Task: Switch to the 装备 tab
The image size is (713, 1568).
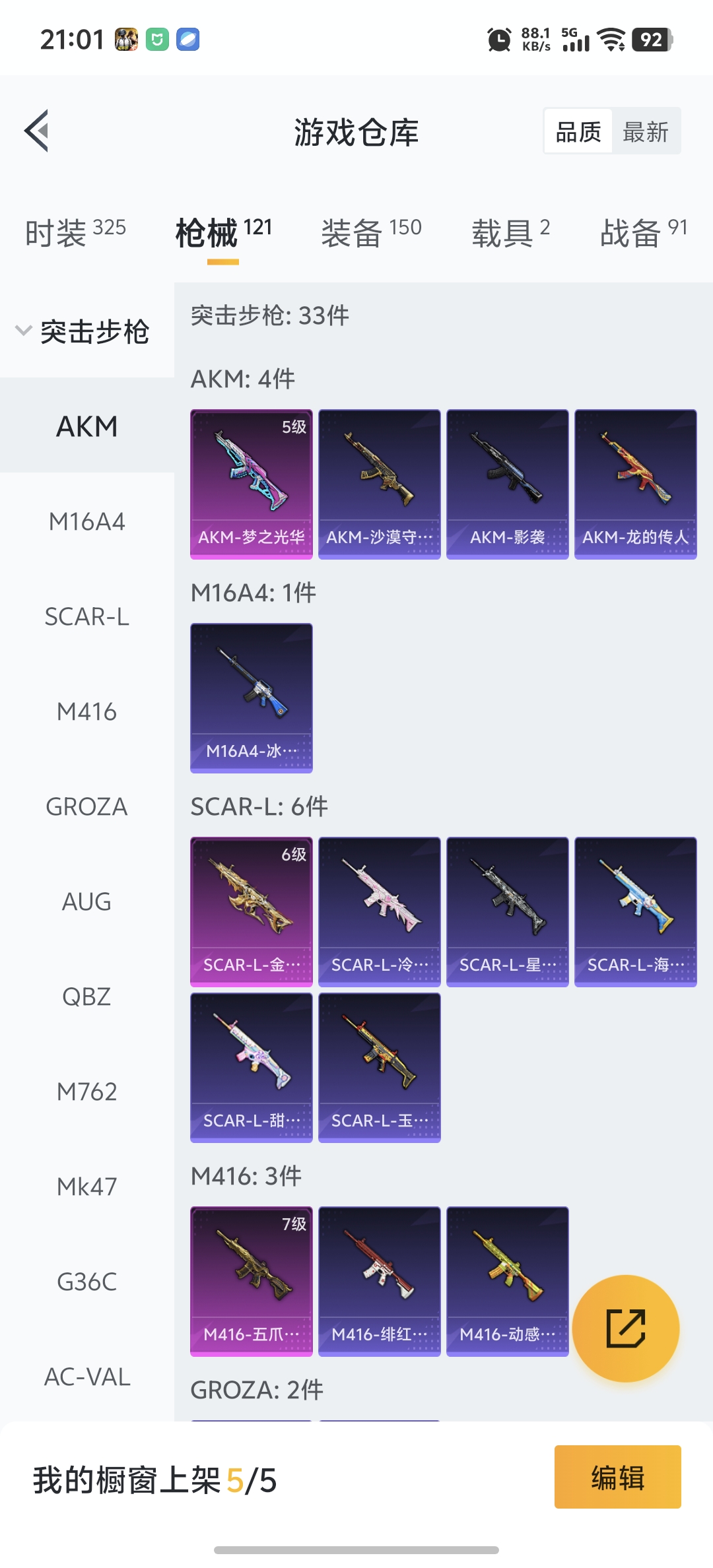Action: click(x=371, y=232)
